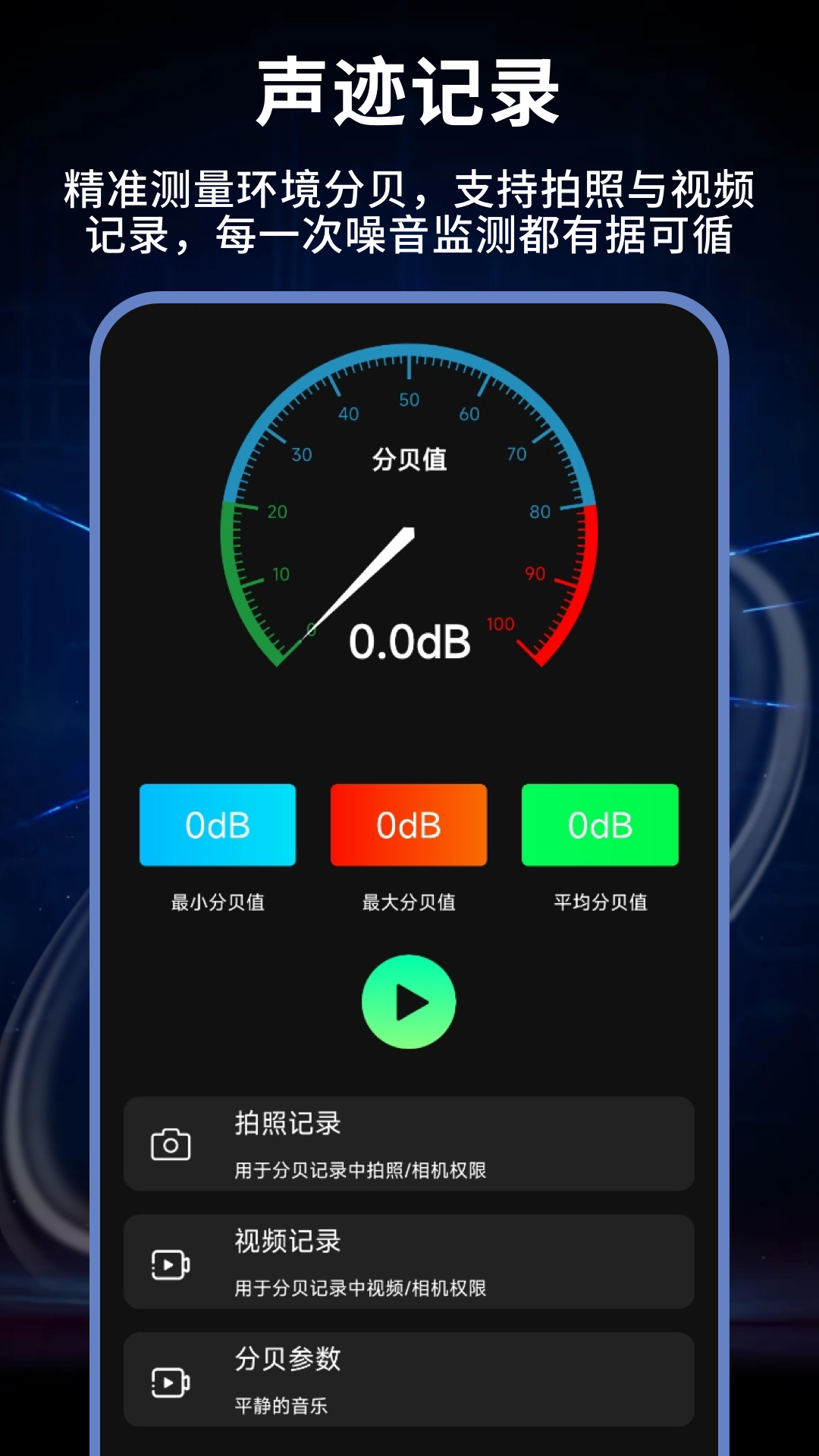
Task: Select the 最大分贝值 label
Action: [x=409, y=902]
